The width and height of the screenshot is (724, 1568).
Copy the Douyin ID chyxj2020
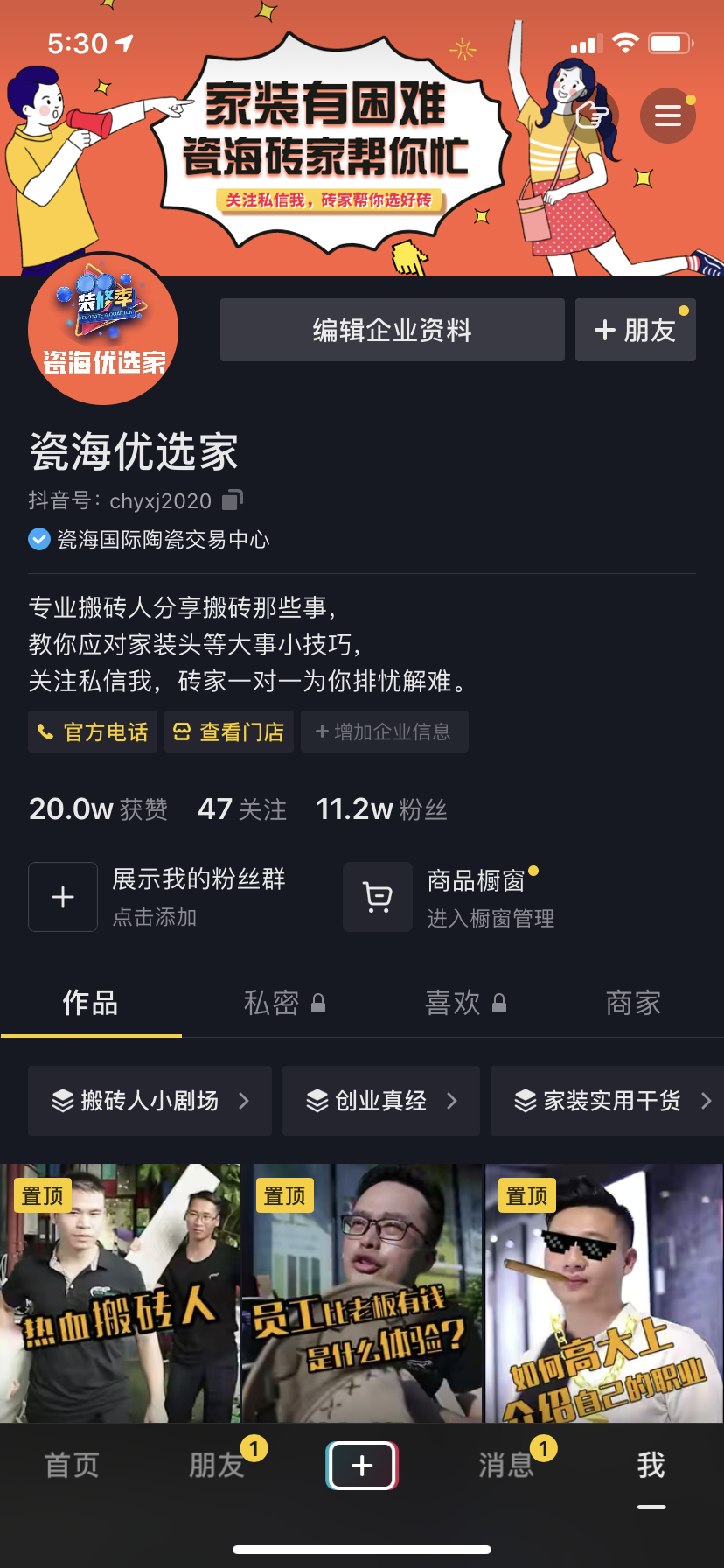pyautogui.click(x=233, y=500)
